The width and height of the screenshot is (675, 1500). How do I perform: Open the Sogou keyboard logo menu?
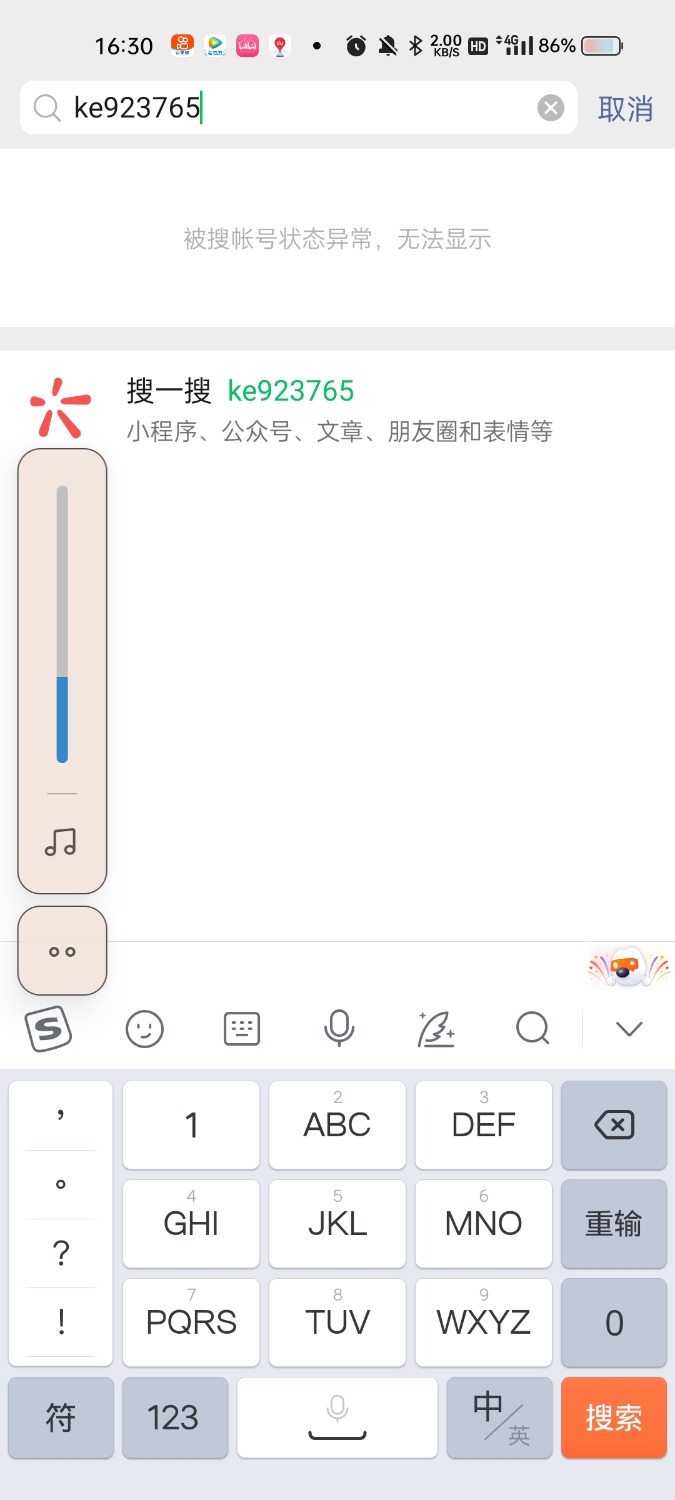[x=48, y=1028]
